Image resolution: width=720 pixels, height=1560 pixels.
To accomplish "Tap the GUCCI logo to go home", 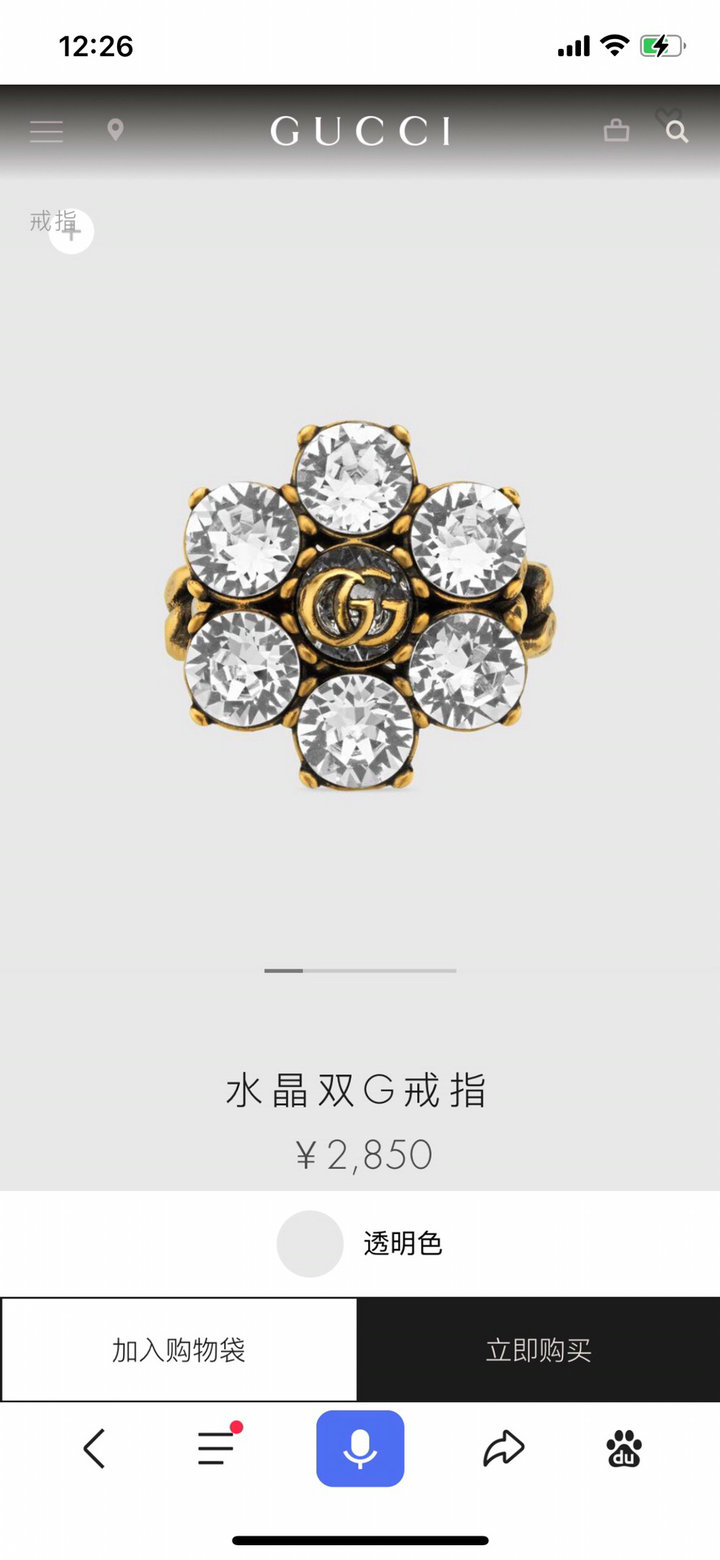I will click(x=360, y=131).
